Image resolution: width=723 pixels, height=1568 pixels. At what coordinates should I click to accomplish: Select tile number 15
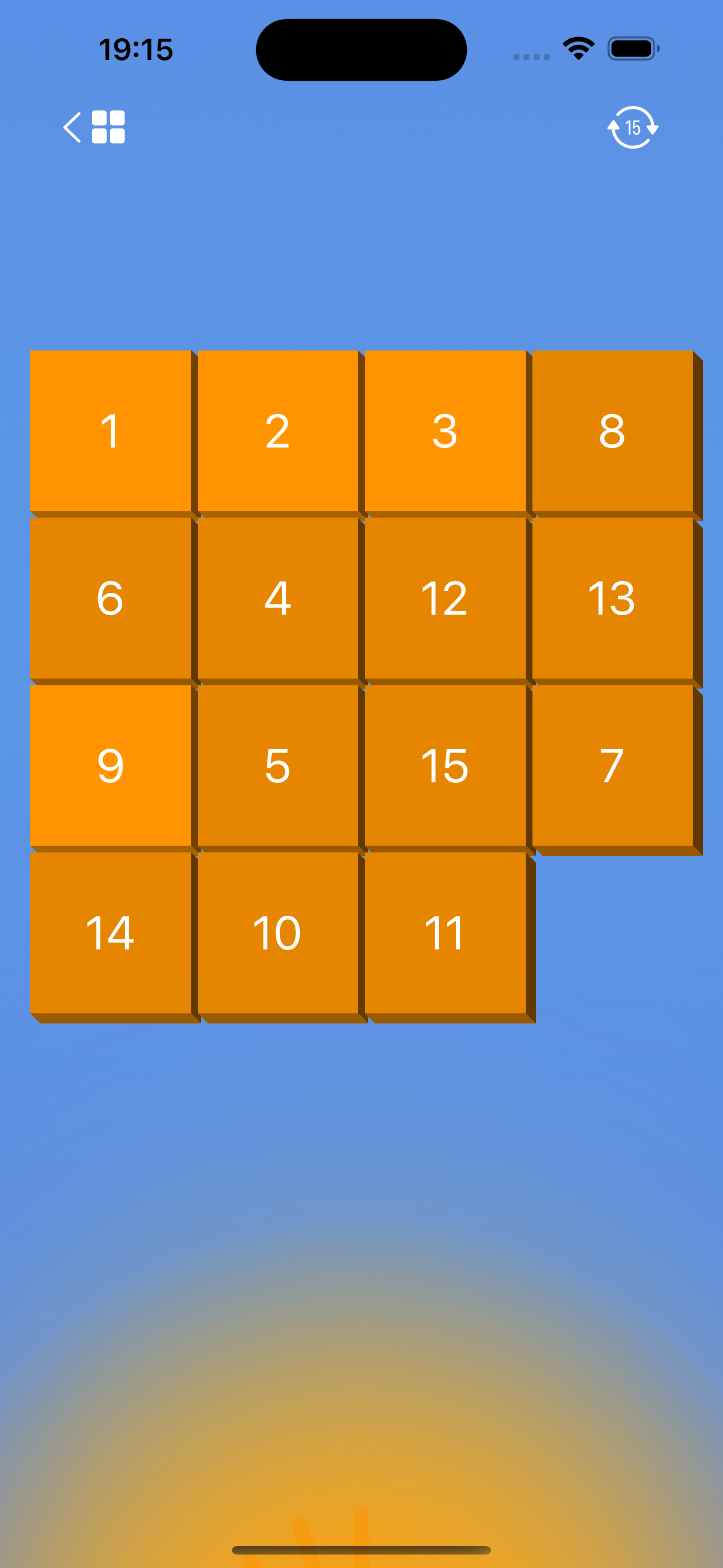click(445, 765)
